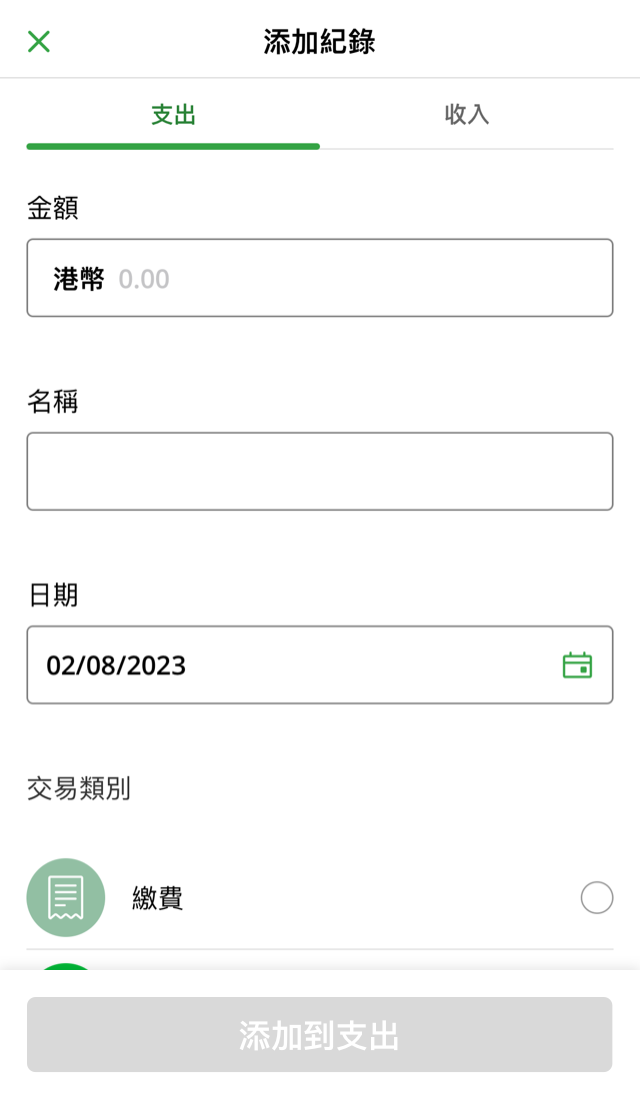
Task: Close the 添加紀錄 screen
Action: pos(39,41)
